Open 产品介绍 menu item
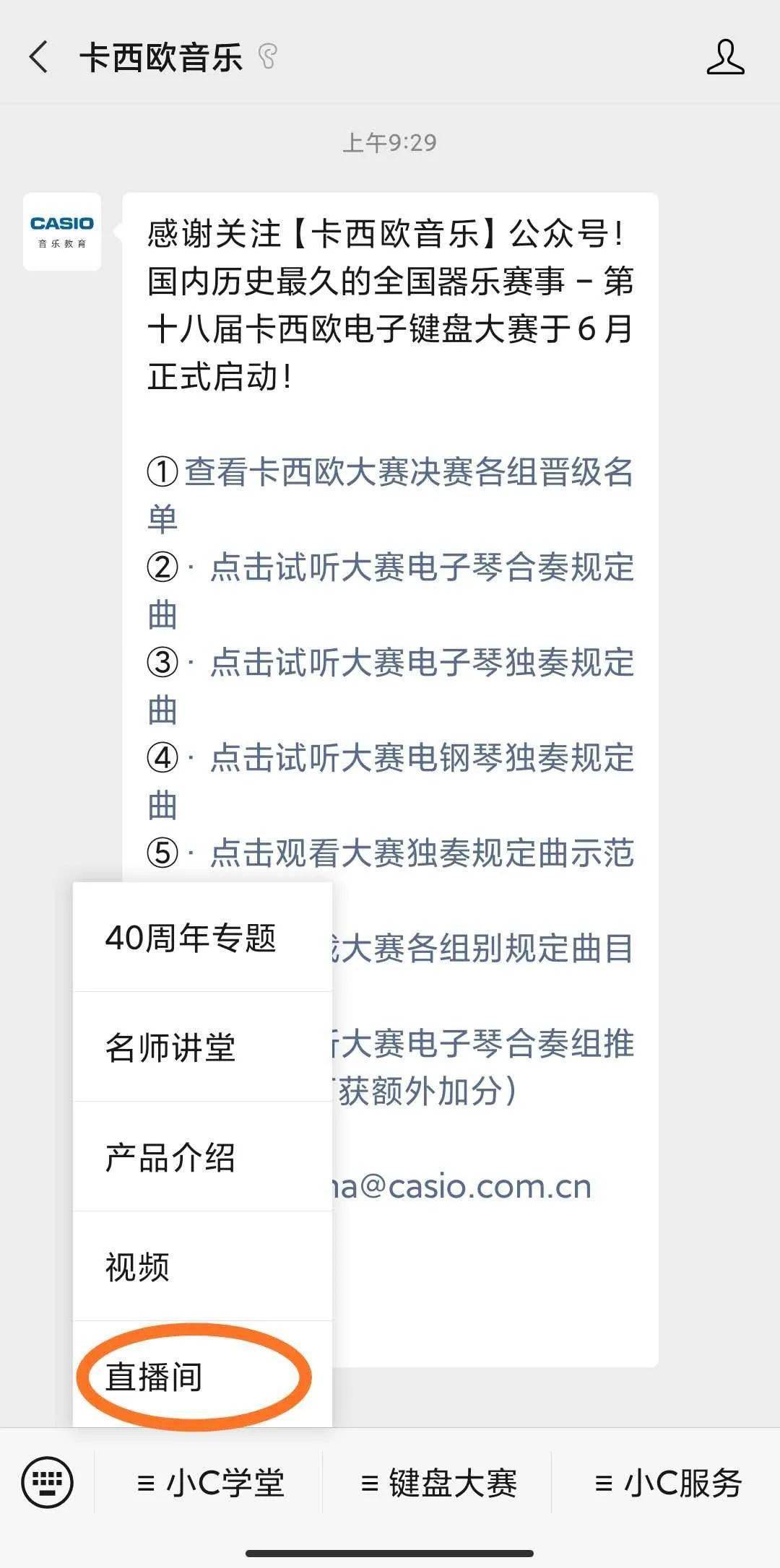Viewport: 780px width, 1568px height. (171, 1157)
